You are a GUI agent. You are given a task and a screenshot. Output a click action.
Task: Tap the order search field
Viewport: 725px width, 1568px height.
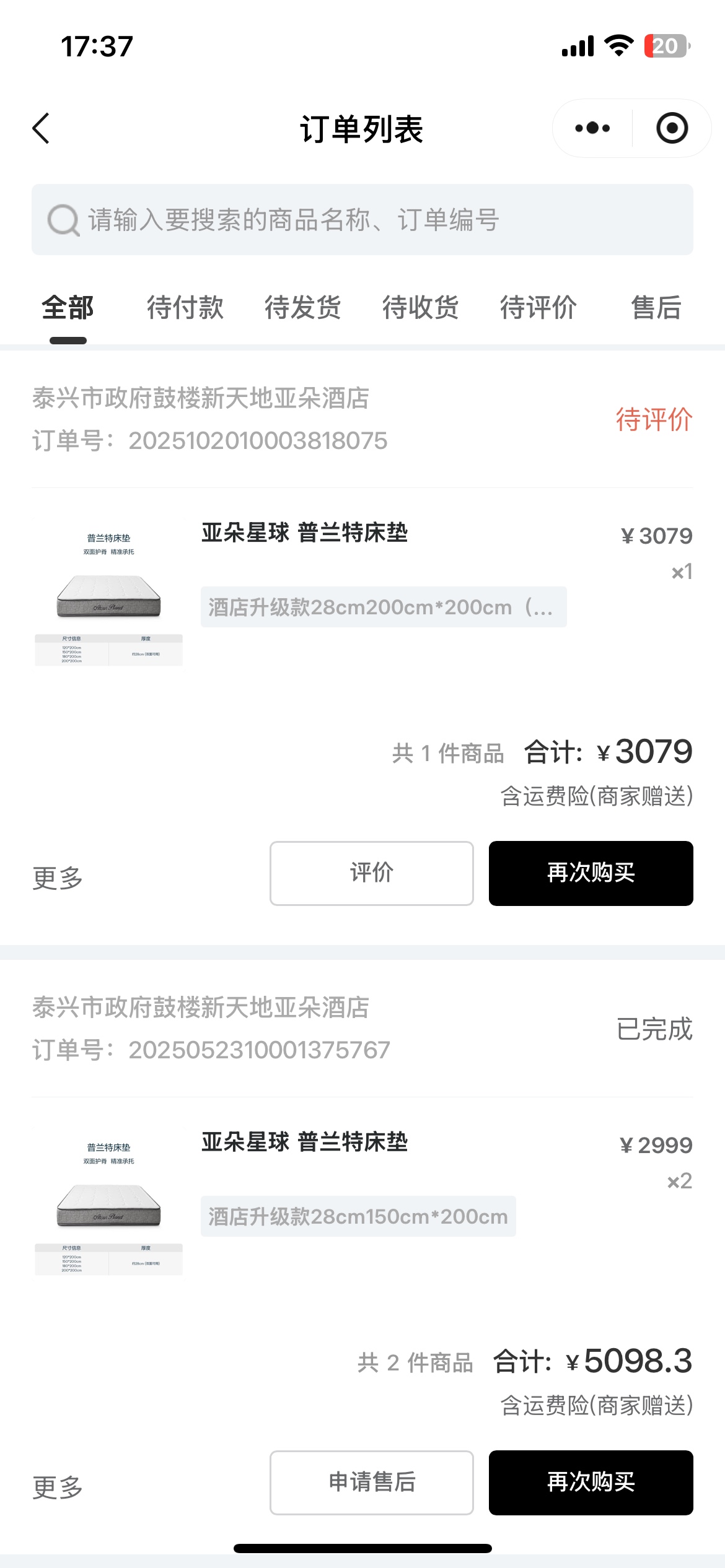click(x=362, y=220)
